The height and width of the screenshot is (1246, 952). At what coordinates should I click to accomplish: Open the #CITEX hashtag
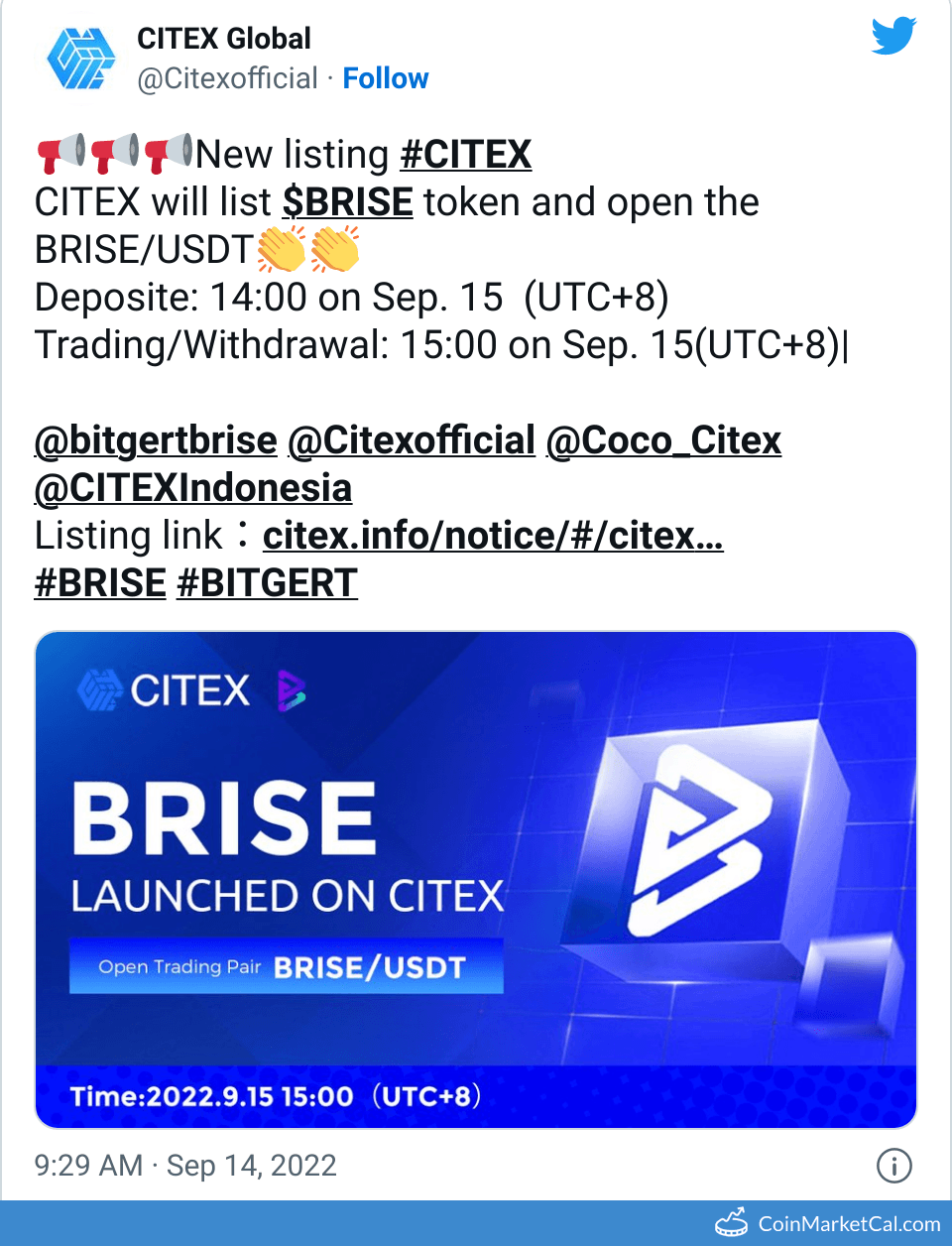466,154
